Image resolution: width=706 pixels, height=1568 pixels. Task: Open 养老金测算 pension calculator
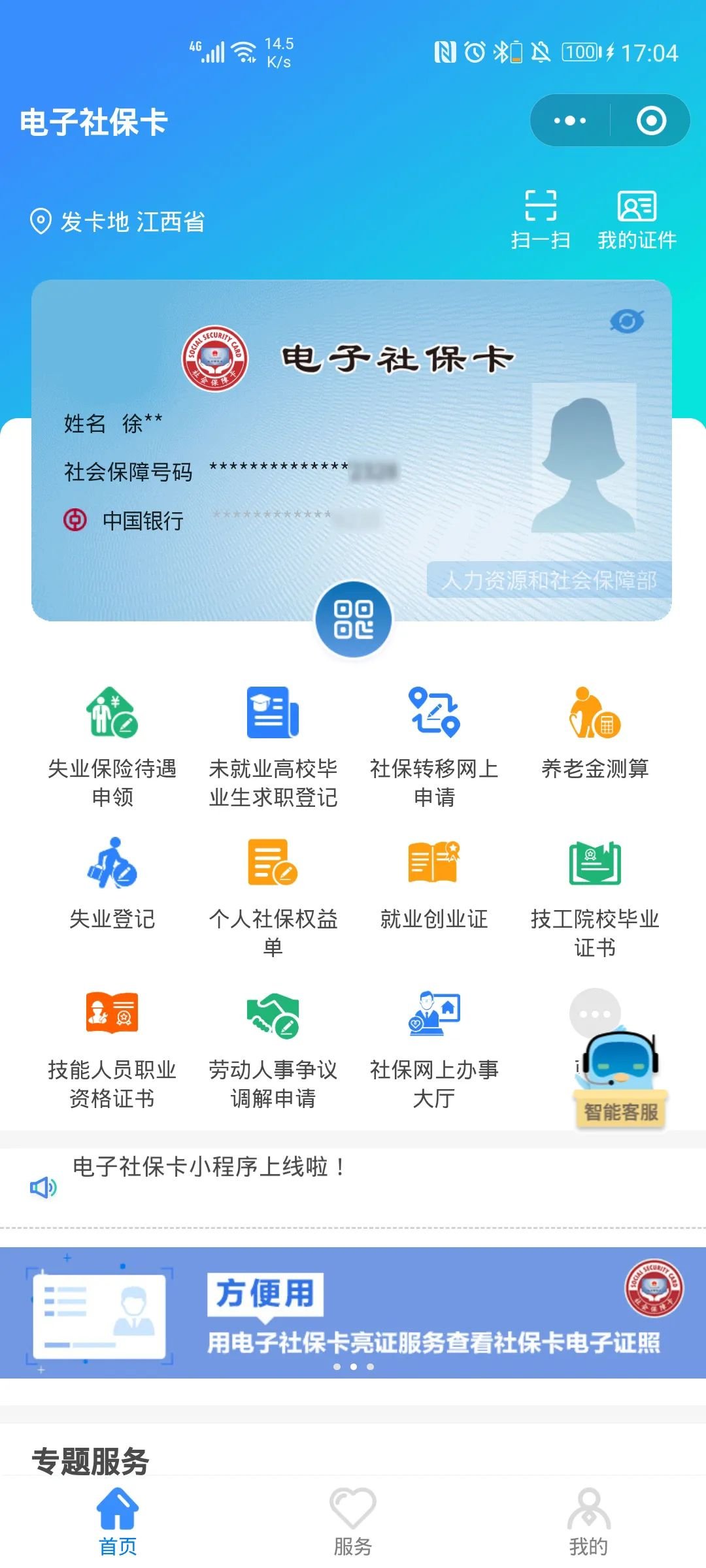(x=594, y=738)
